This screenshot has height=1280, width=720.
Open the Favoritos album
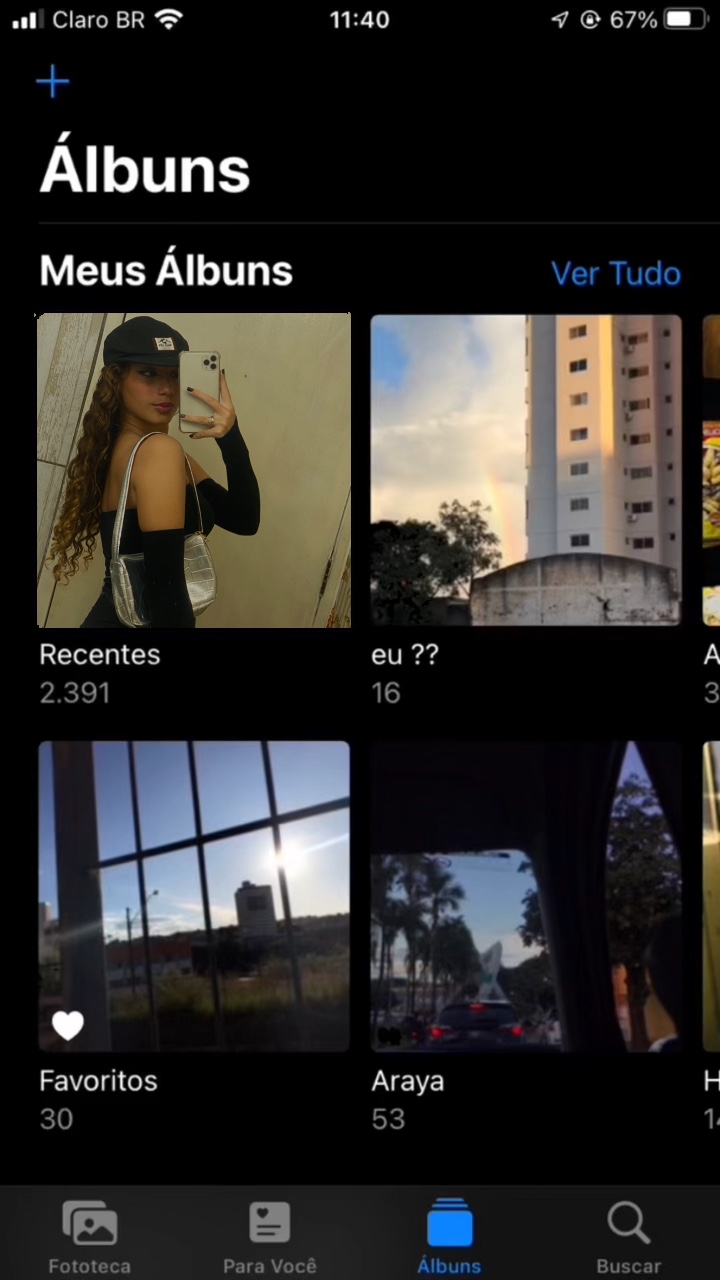tap(194, 896)
